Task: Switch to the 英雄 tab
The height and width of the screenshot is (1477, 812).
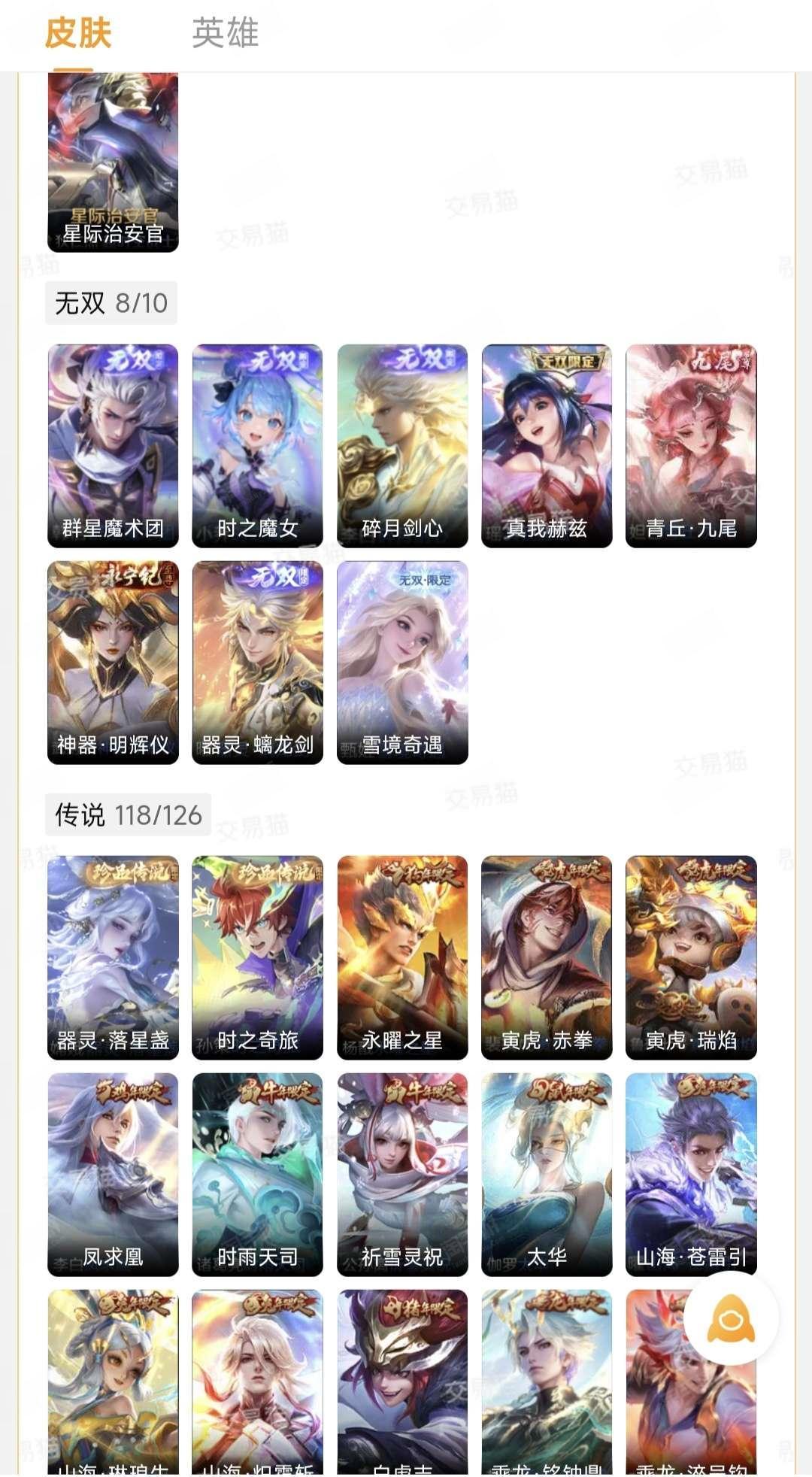Action: pos(225,34)
